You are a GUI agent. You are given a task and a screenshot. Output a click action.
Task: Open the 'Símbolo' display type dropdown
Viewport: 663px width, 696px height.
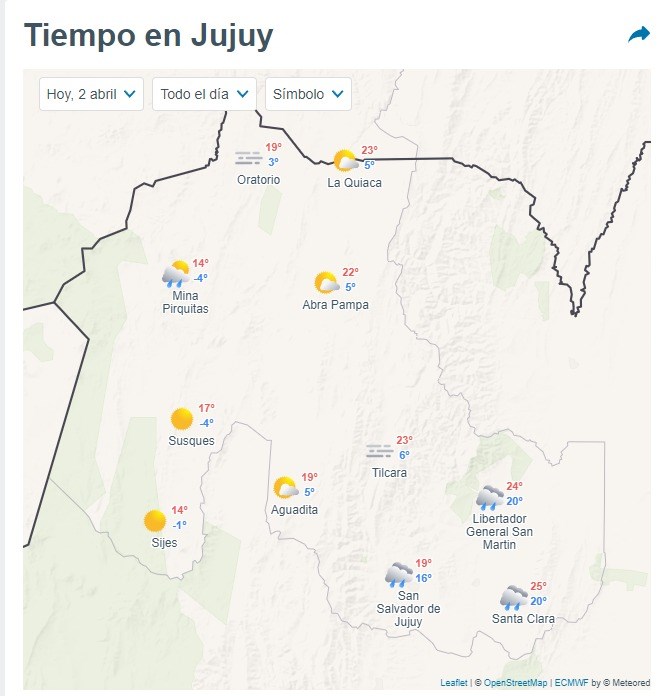pos(308,94)
